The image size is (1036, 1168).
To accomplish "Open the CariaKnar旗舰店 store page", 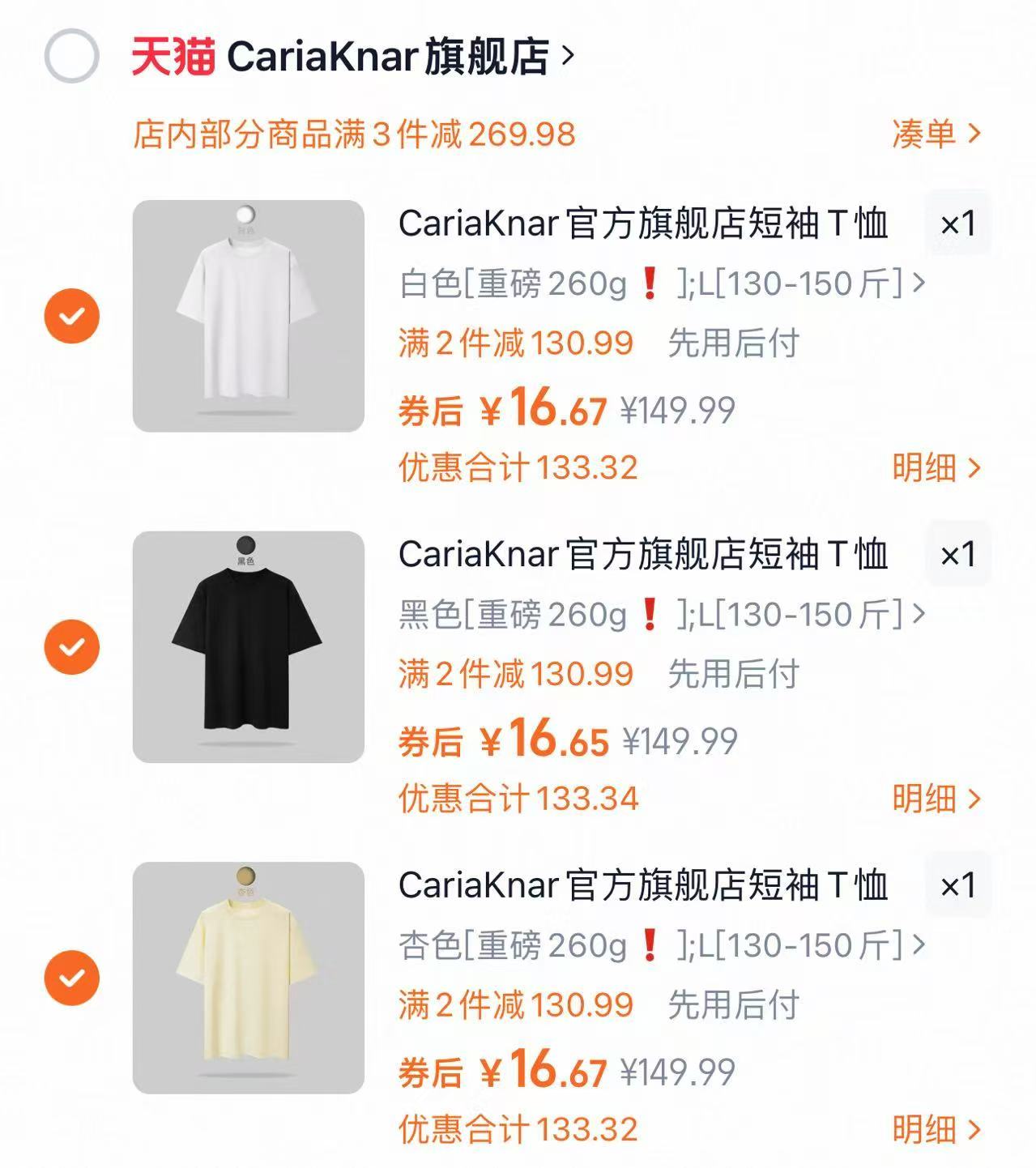I will click(381, 55).
